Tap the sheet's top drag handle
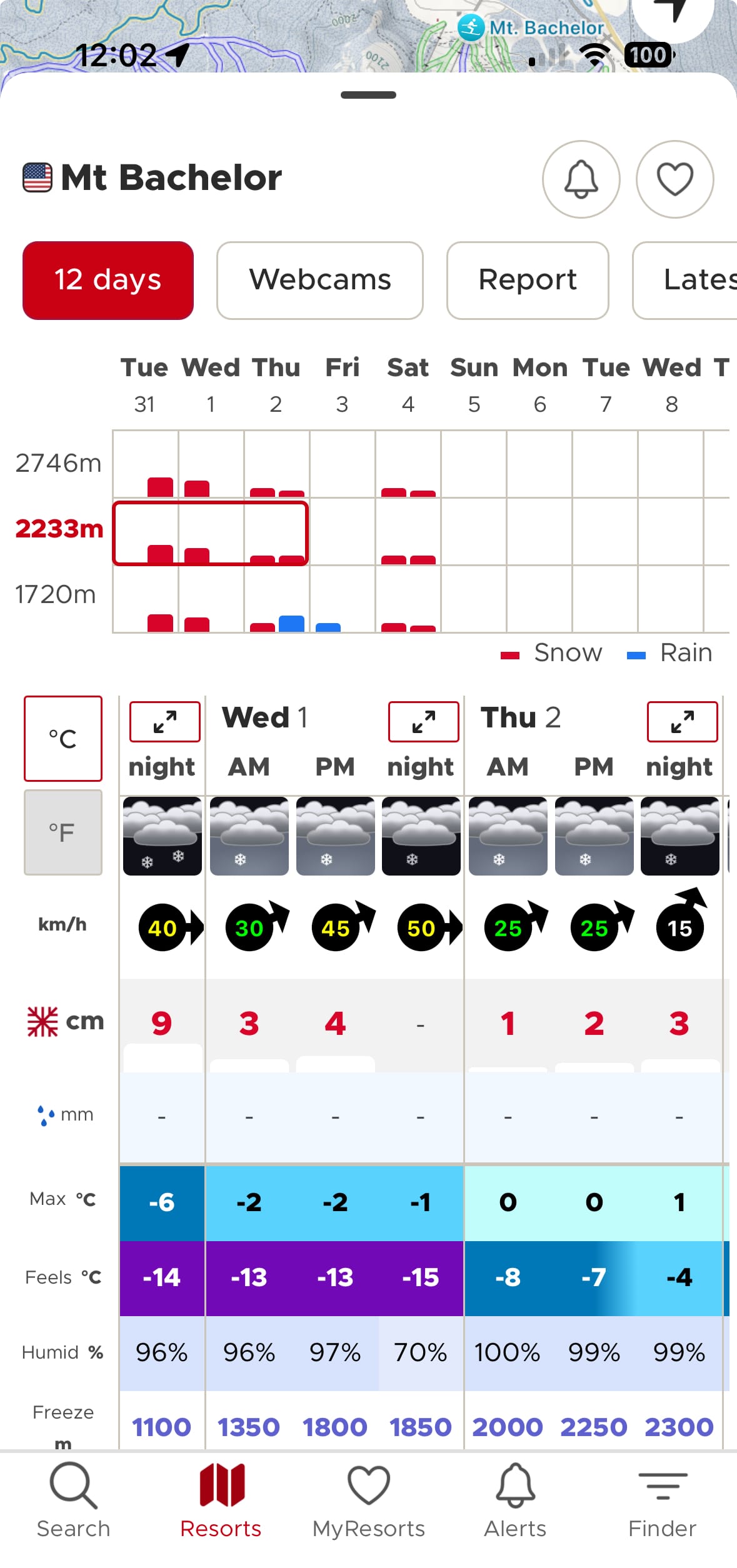The height and width of the screenshot is (1568, 737). [x=368, y=95]
